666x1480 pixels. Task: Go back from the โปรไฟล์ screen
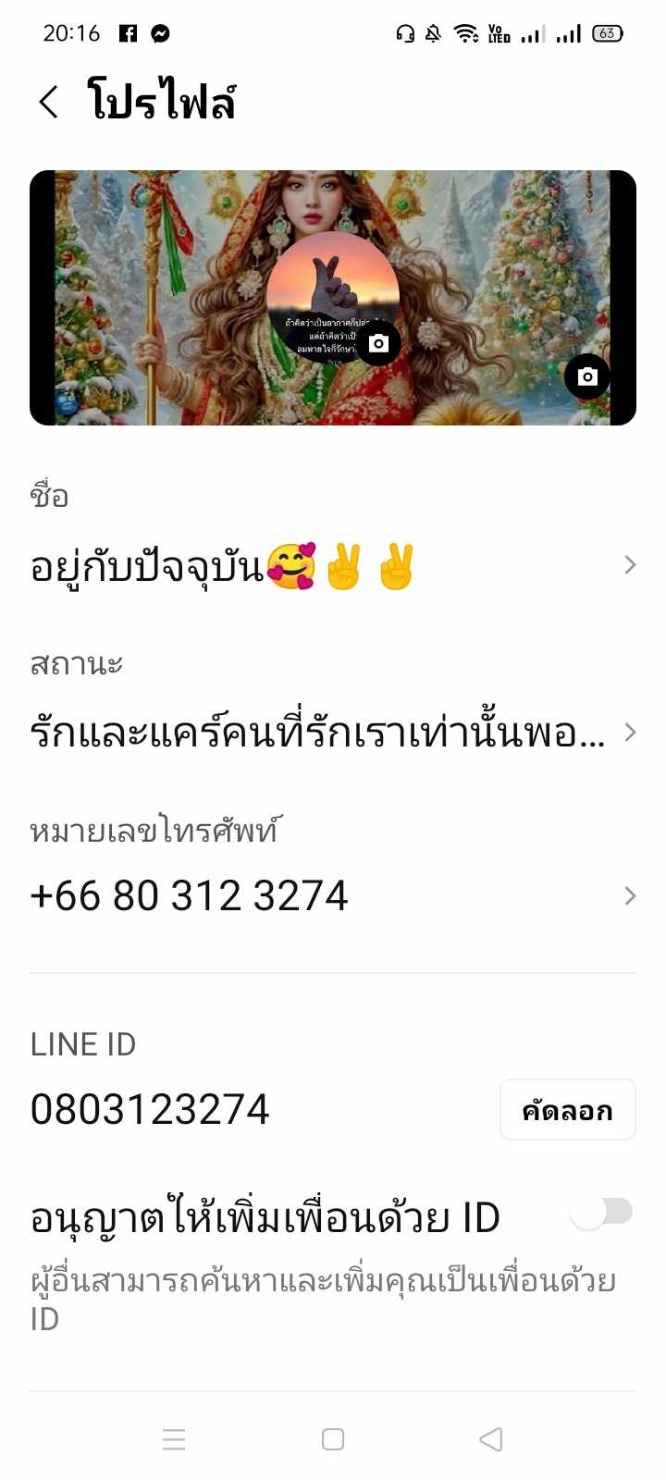coord(48,102)
